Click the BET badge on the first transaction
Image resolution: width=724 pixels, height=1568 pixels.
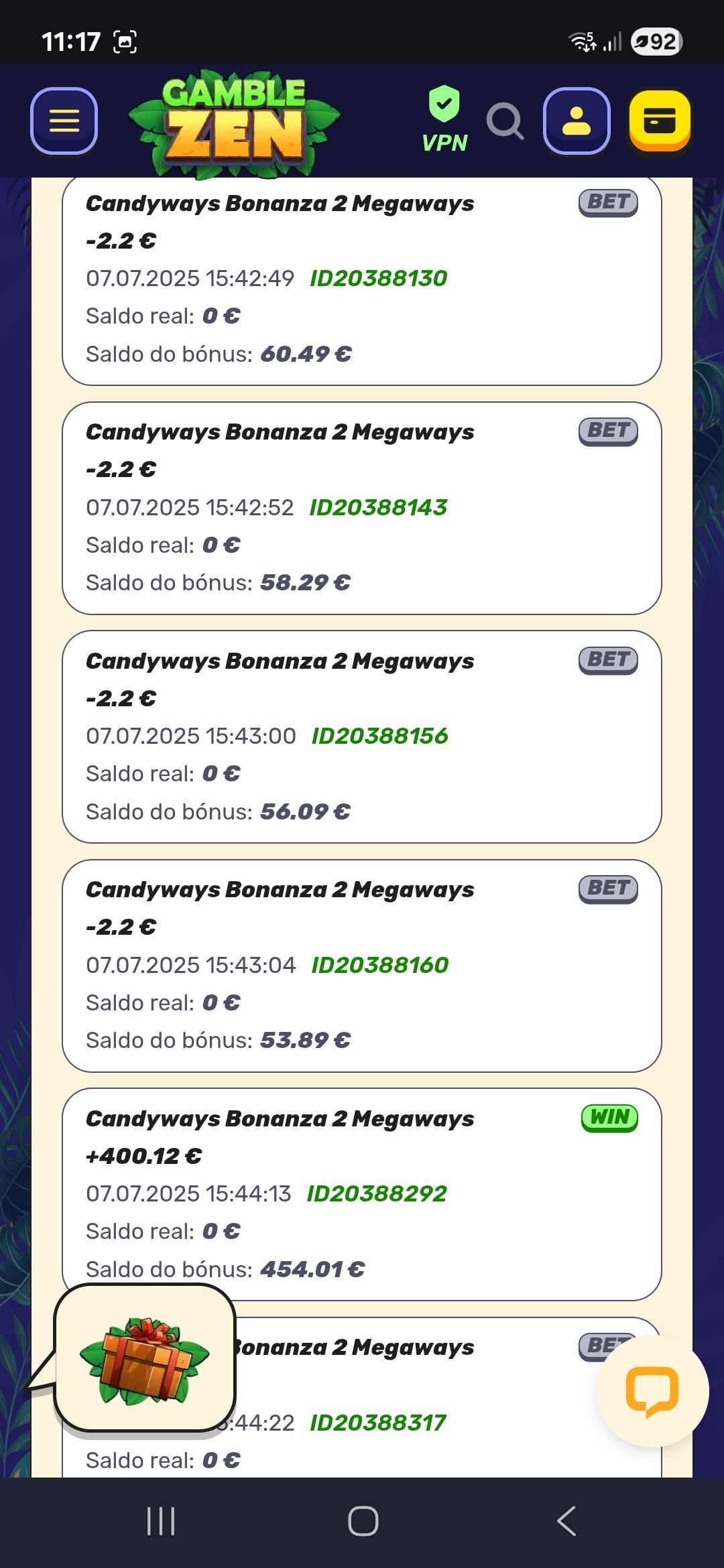click(x=607, y=202)
